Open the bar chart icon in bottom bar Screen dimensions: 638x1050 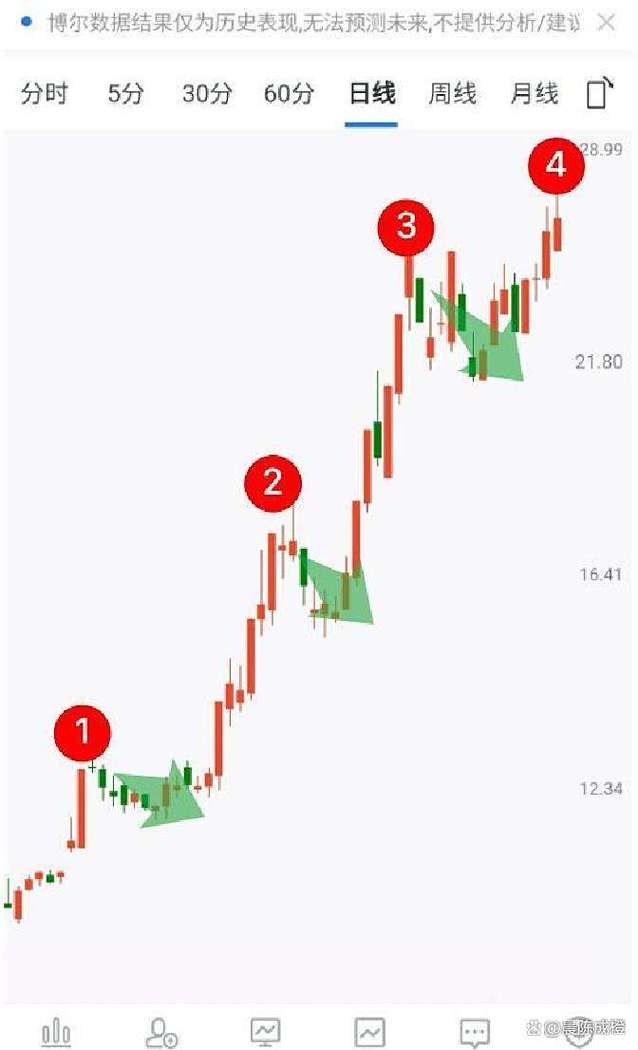click(56, 1031)
